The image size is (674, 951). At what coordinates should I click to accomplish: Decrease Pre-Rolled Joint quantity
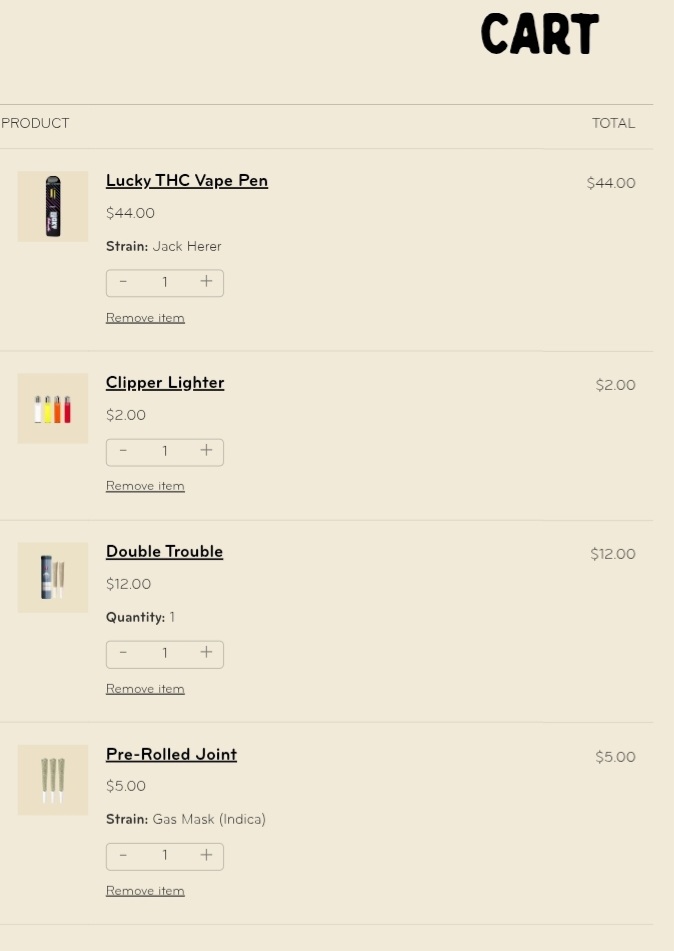(123, 855)
